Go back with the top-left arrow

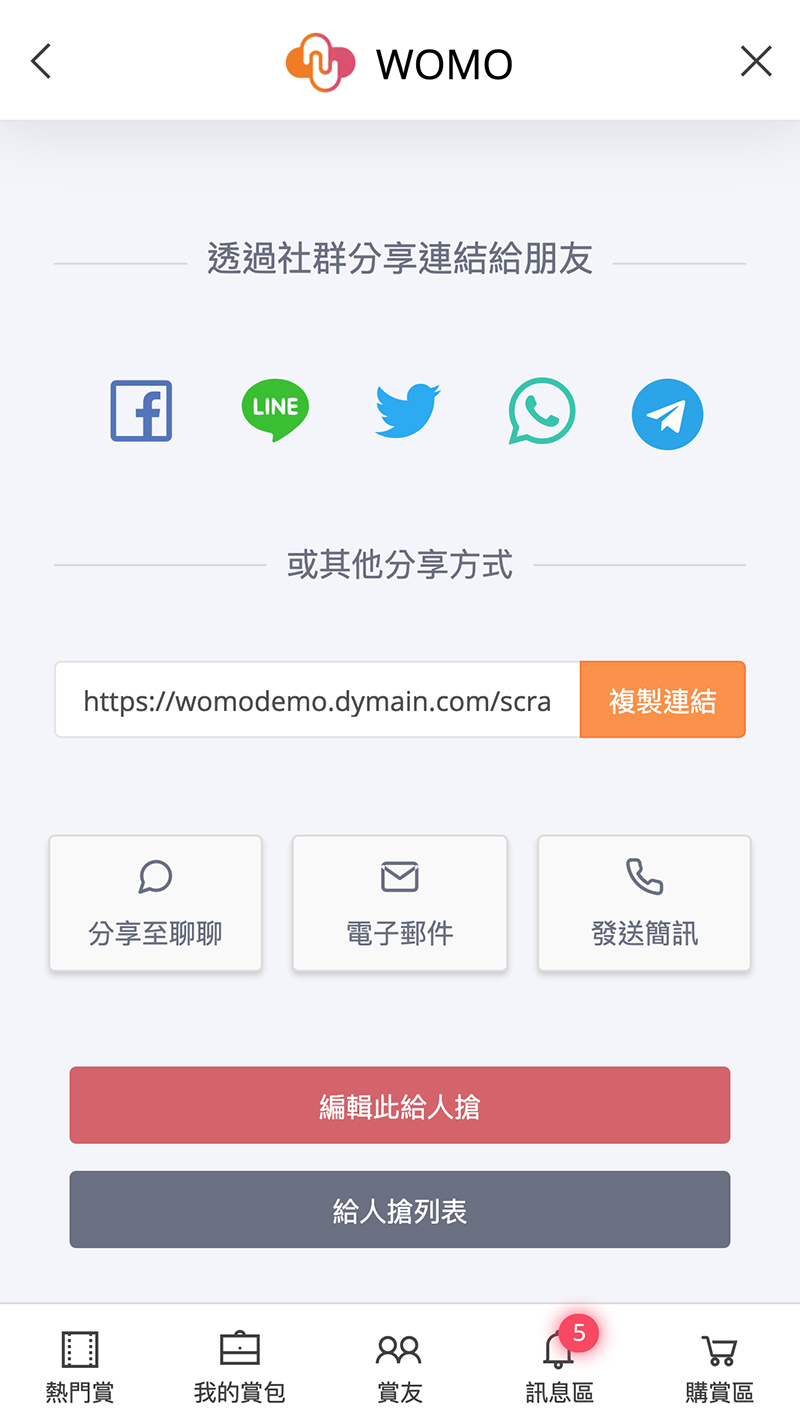[x=40, y=62]
